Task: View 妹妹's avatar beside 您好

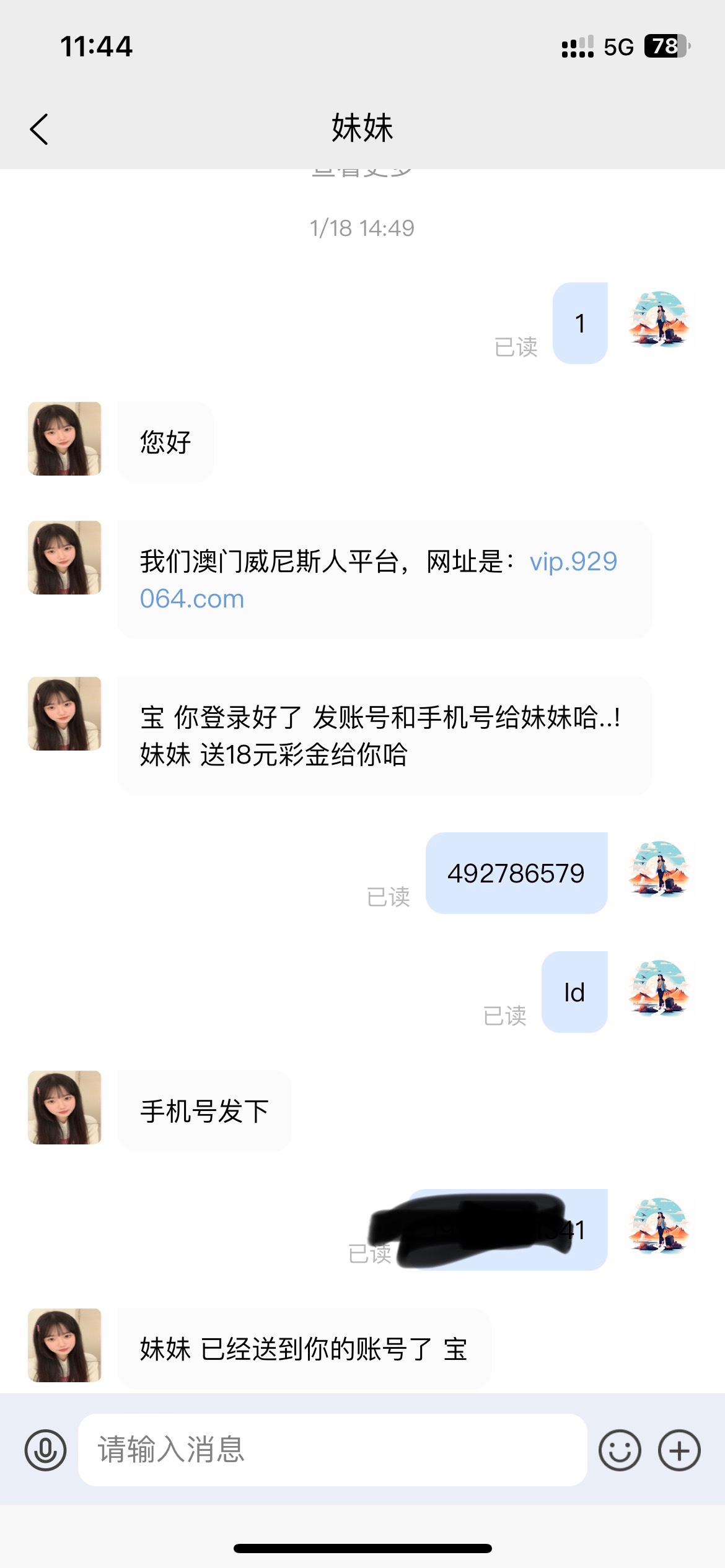Action: pyautogui.click(x=64, y=438)
